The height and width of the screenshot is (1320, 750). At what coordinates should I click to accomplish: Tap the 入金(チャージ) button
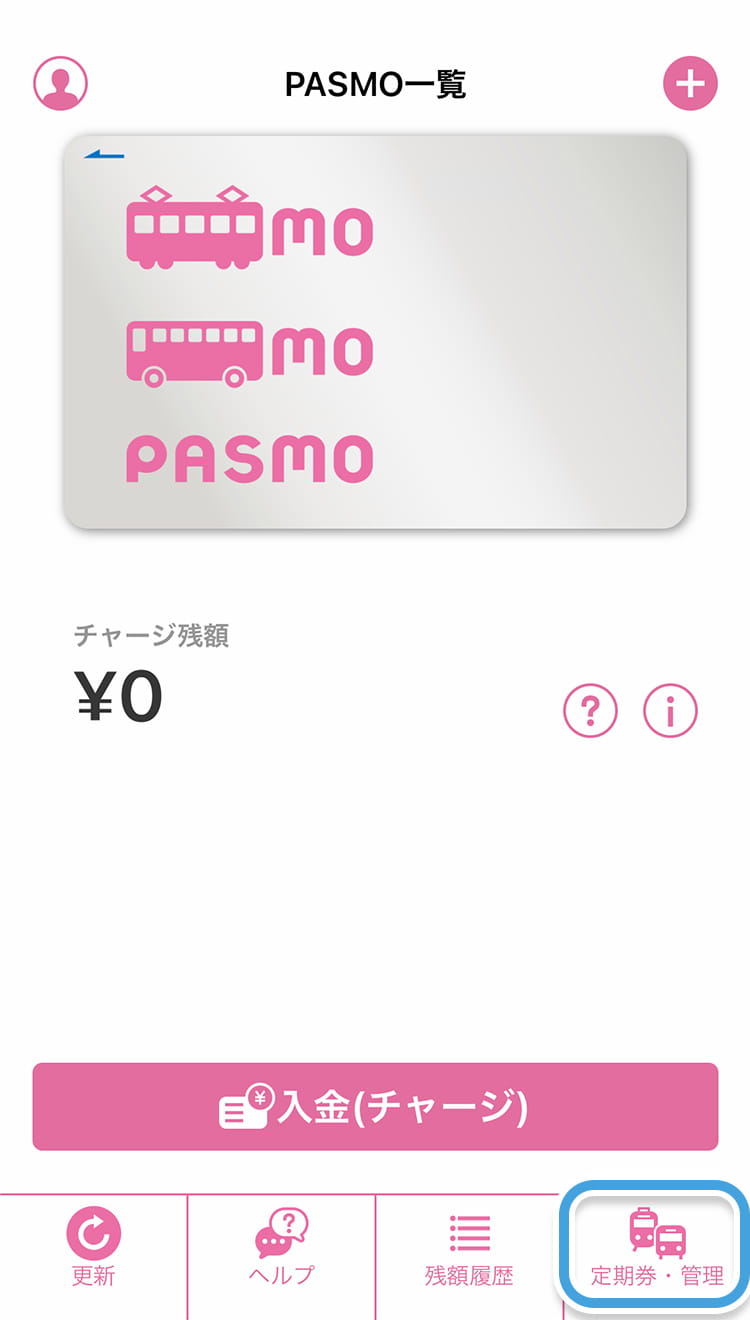pyautogui.click(x=375, y=1106)
